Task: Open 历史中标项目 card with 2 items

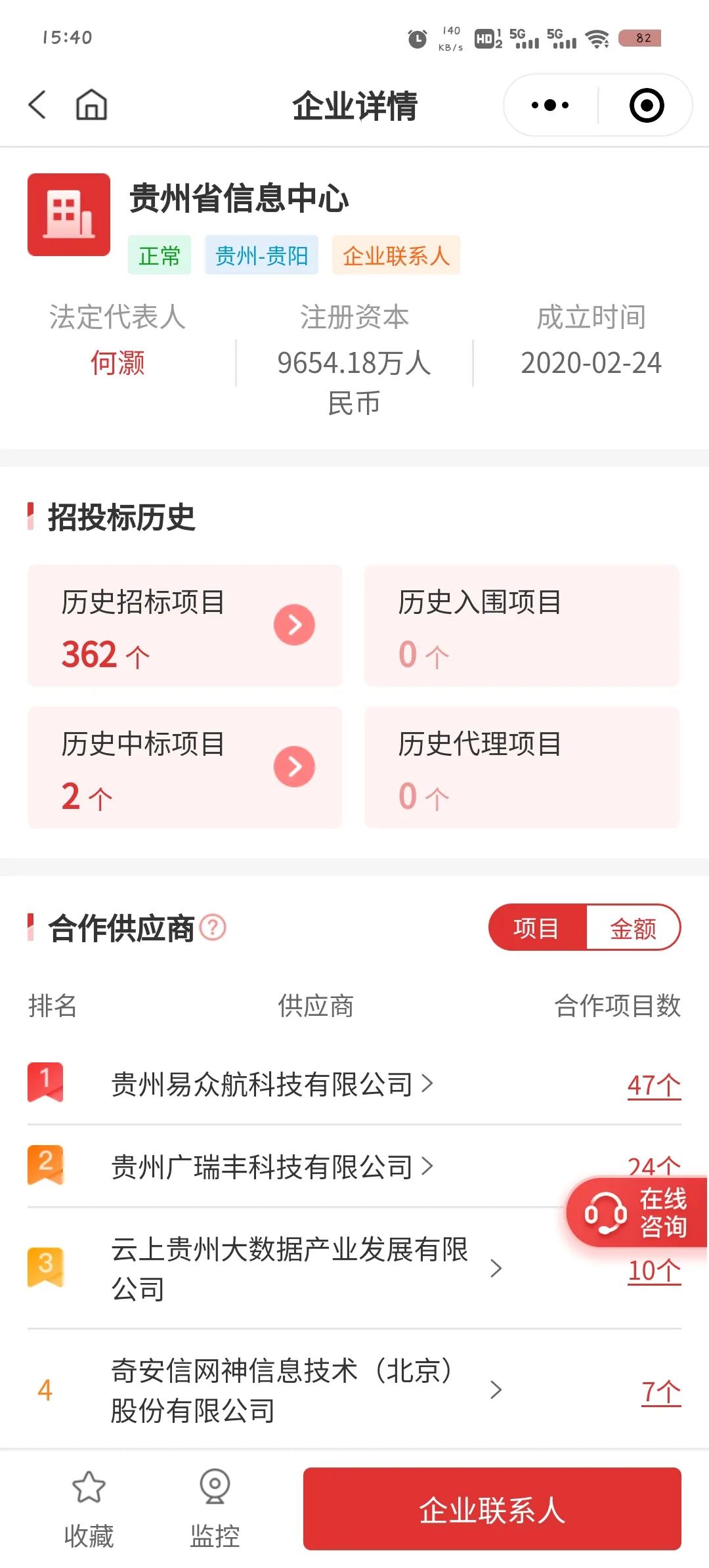Action: click(x=185, y=768)
